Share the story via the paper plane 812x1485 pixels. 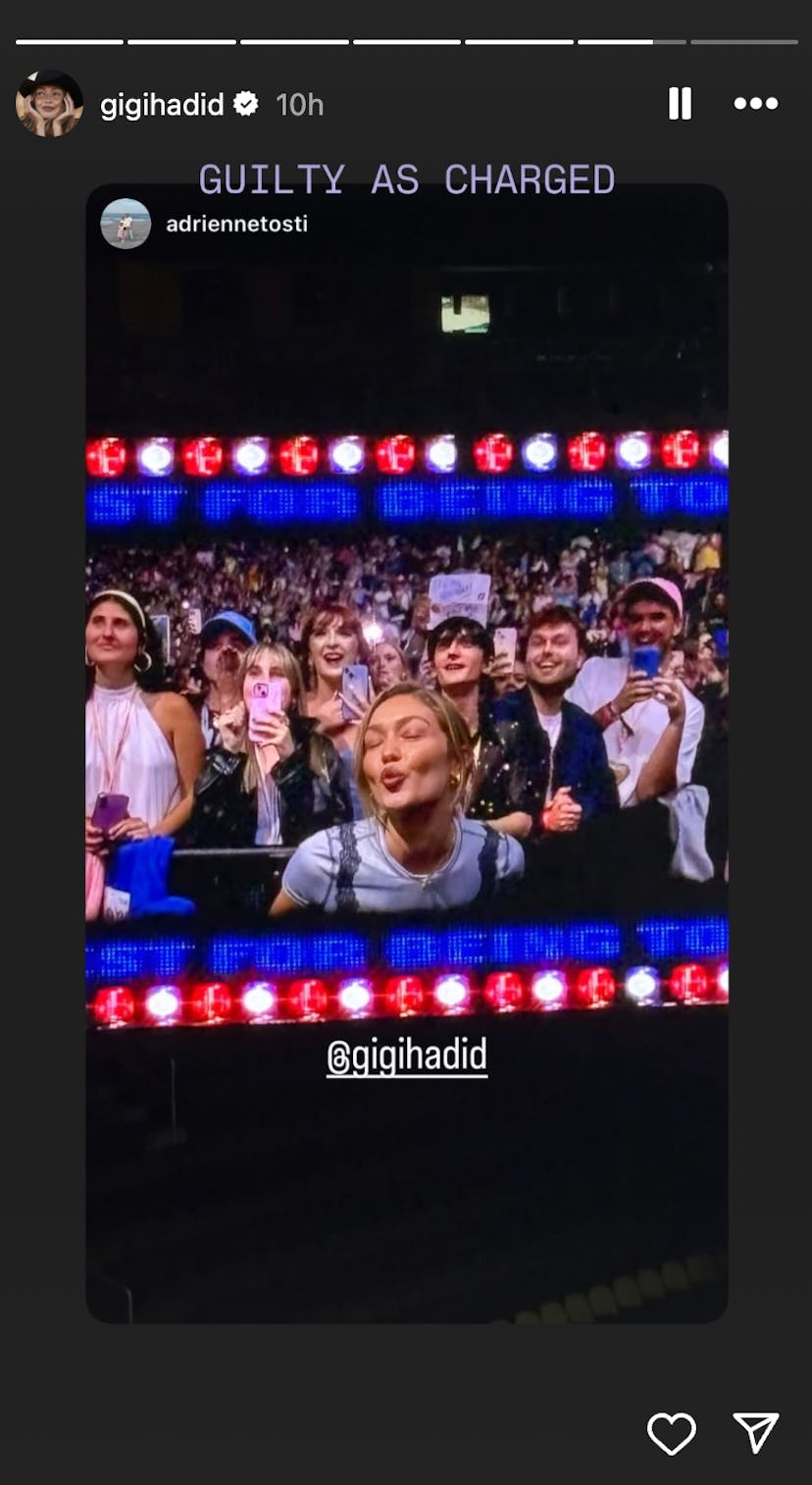[756, 1433]
